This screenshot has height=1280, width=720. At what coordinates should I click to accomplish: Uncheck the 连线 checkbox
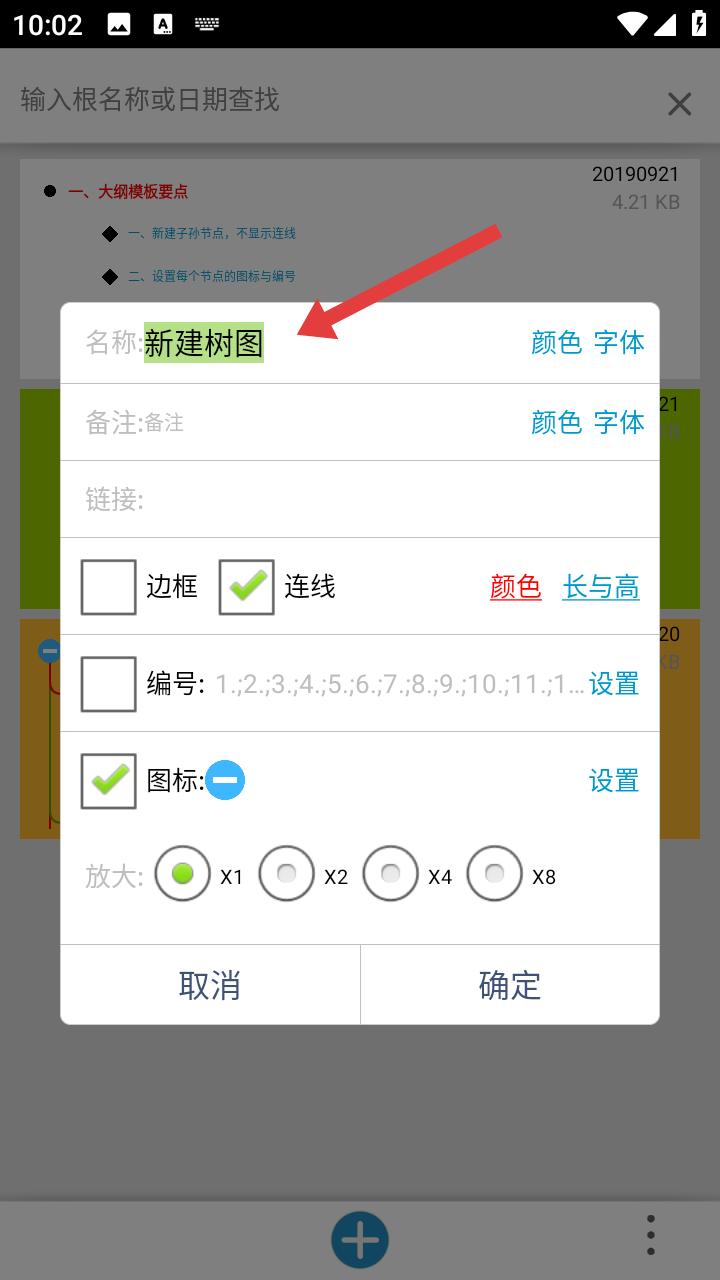coord(246,587)
